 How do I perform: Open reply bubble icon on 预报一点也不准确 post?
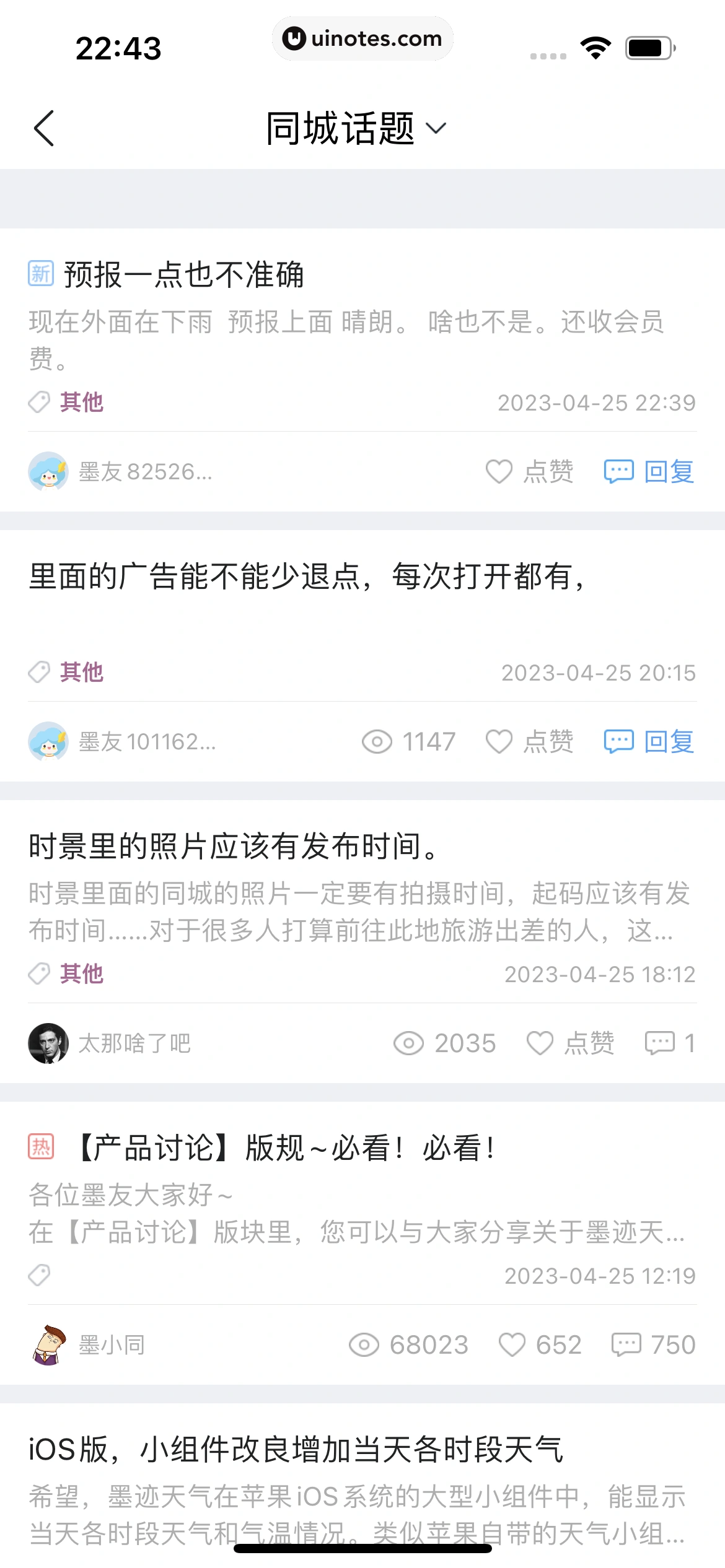(618, 471)
